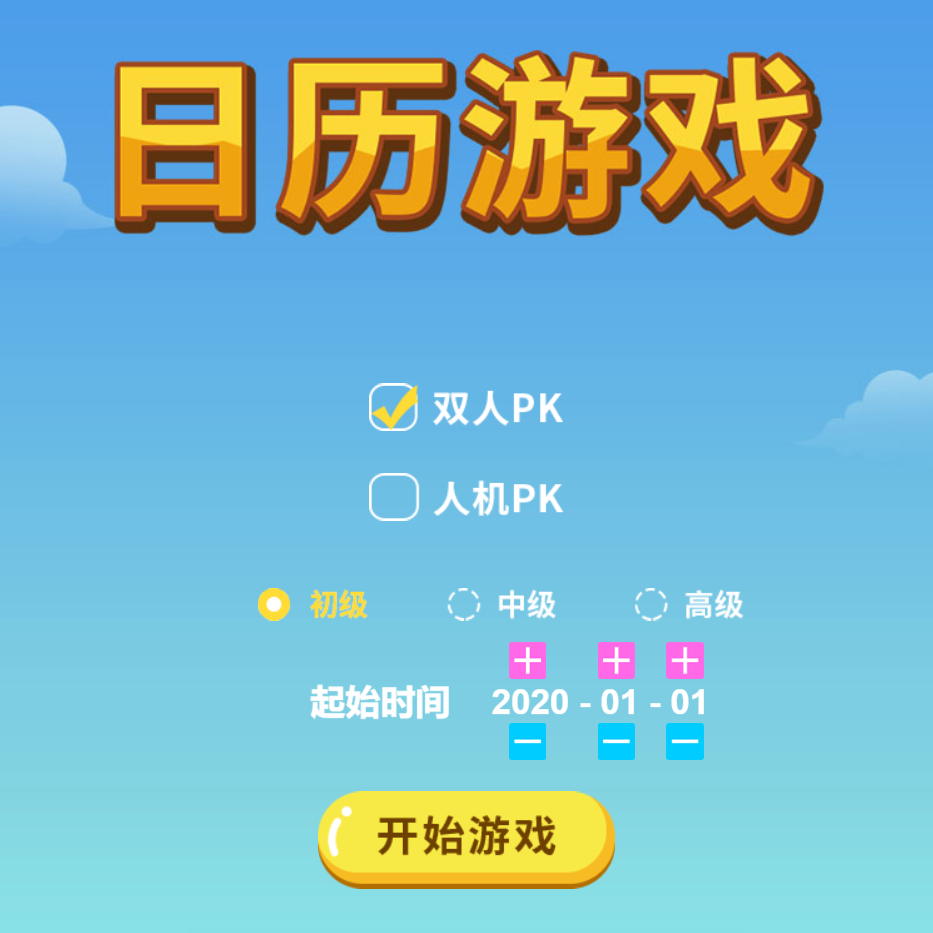Viewport: 933px width, 933px height.
Task: Decrease the start month with minus
Action: coord(616,741)
